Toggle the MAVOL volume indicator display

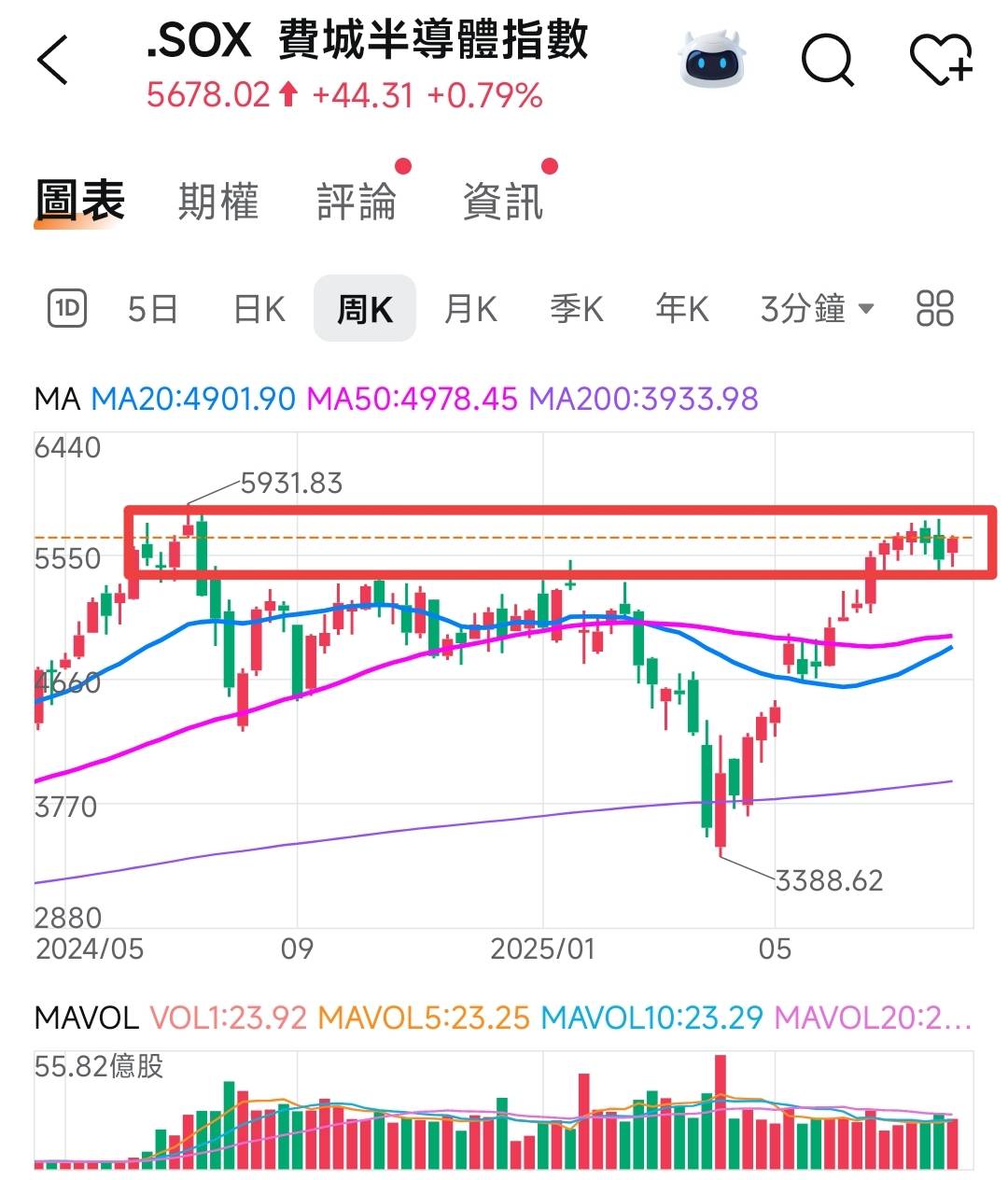click(x=86, y=1018)
